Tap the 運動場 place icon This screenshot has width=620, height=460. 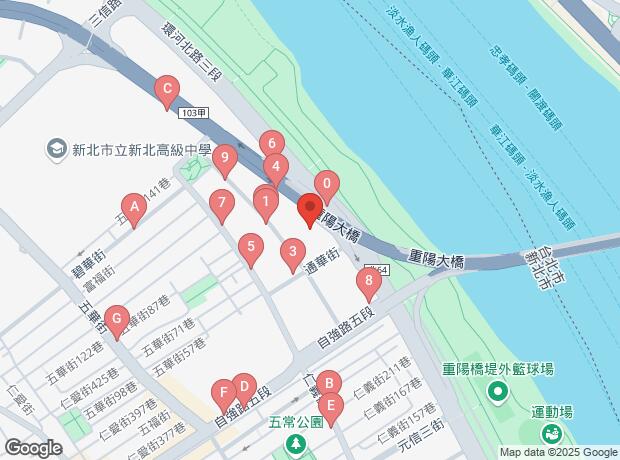(552, 434)
